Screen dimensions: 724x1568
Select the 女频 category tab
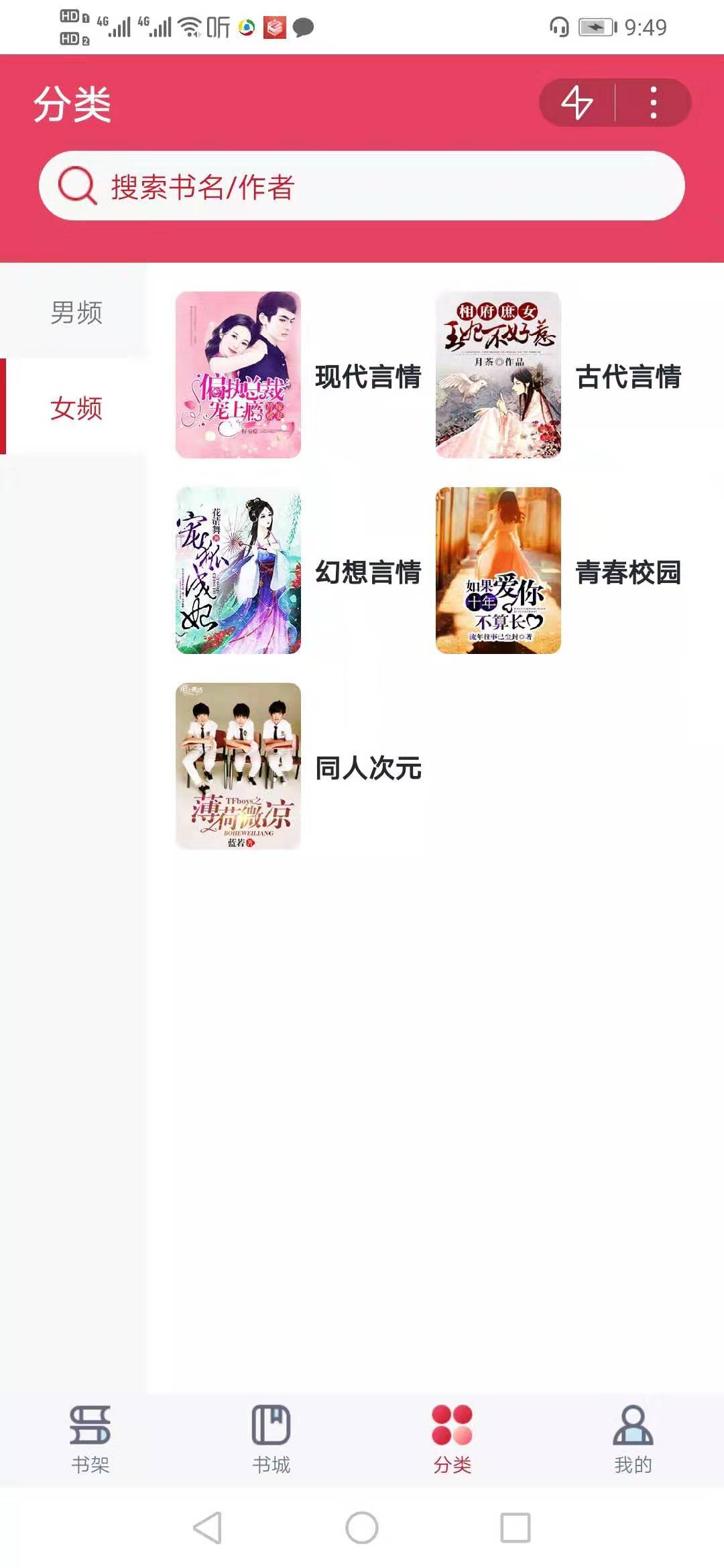point(76,407)
